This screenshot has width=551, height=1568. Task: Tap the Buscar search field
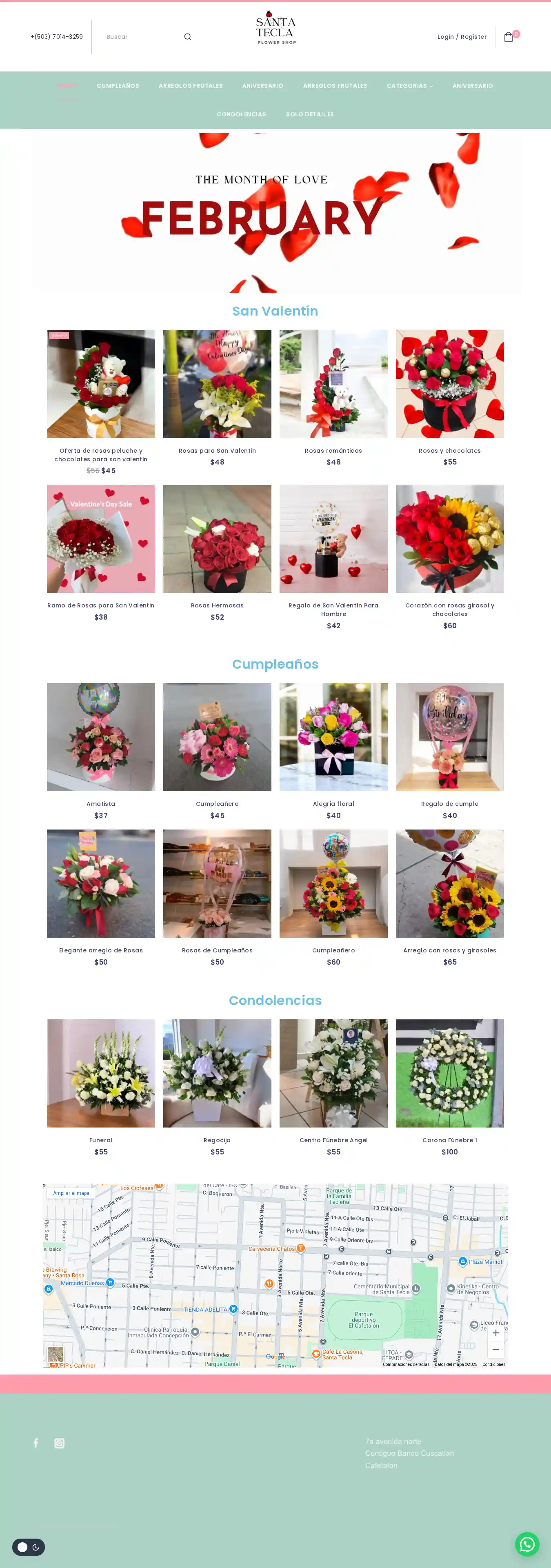pos(140,37)
